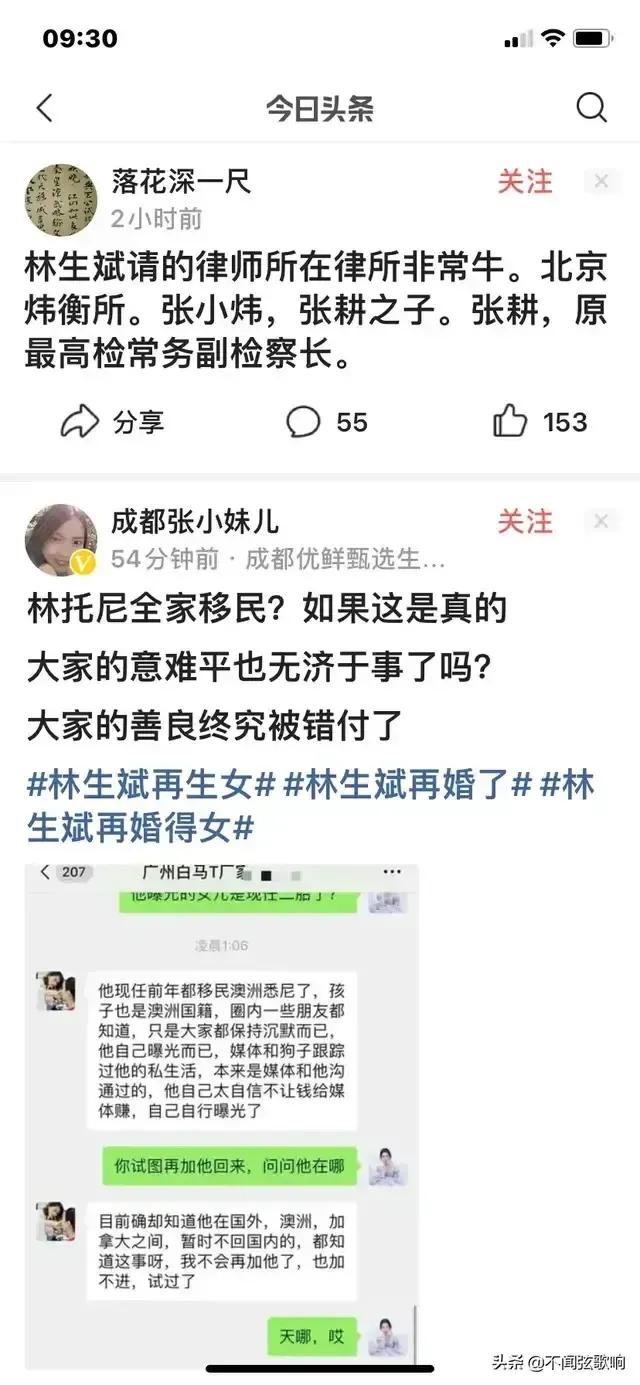Viewport: 640px width, 1385px height.
Task: Open 落花深一尺's profile avatar
Action: coord(61,199)
